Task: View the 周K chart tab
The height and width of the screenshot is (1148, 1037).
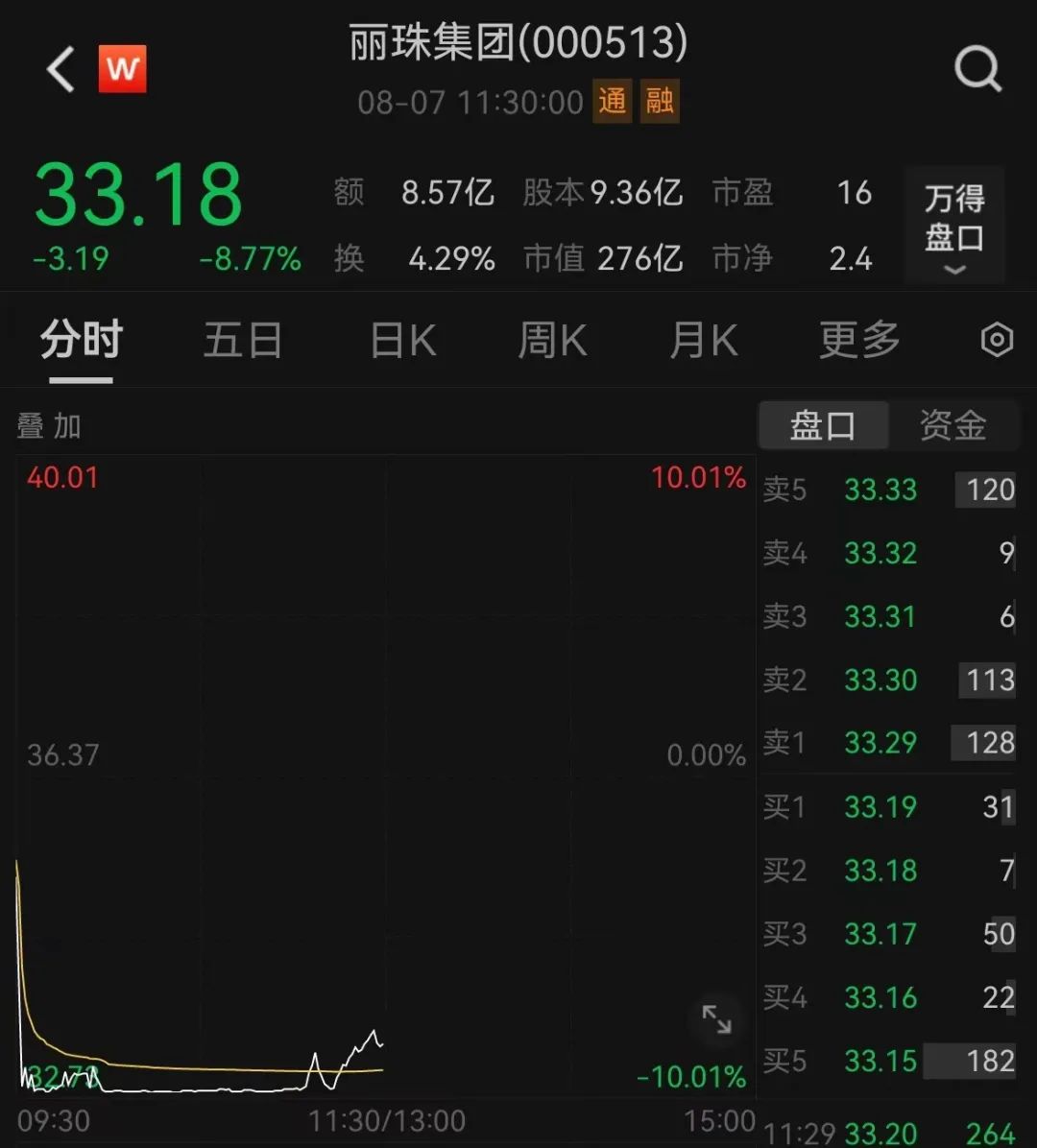Action: point(552,341)
